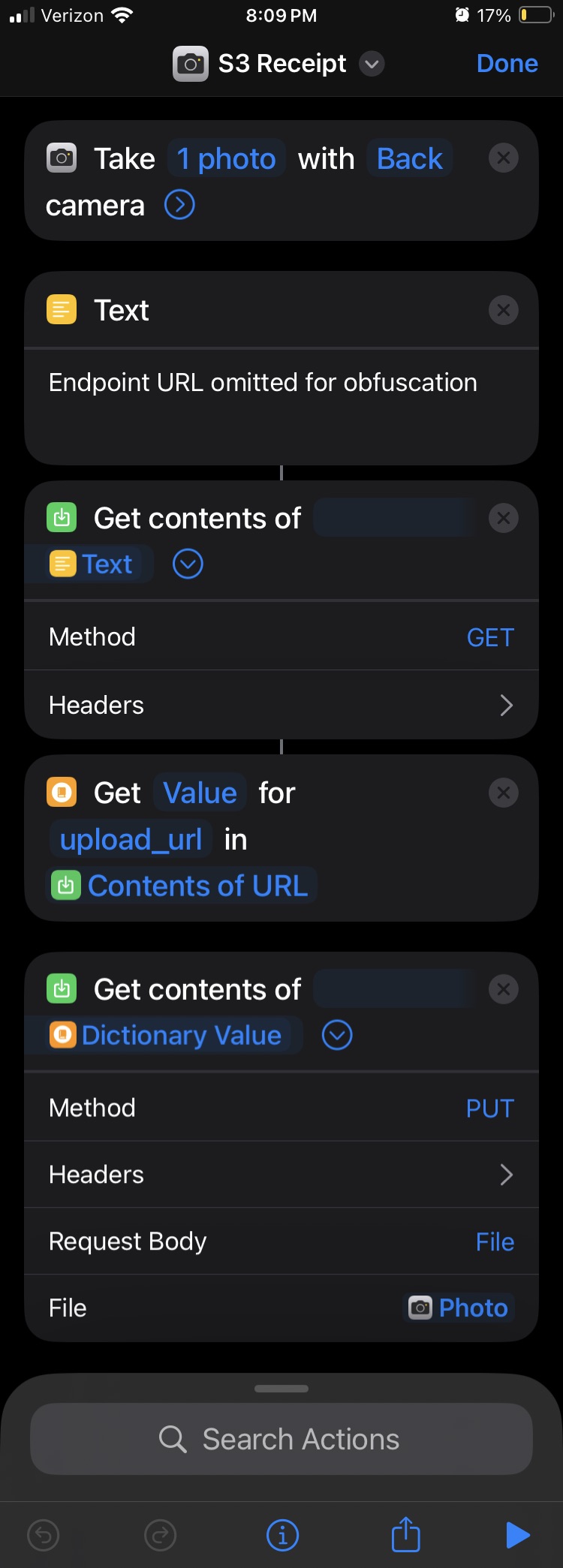Remove the Get Value for upload_url action

[x=503, y=793]
